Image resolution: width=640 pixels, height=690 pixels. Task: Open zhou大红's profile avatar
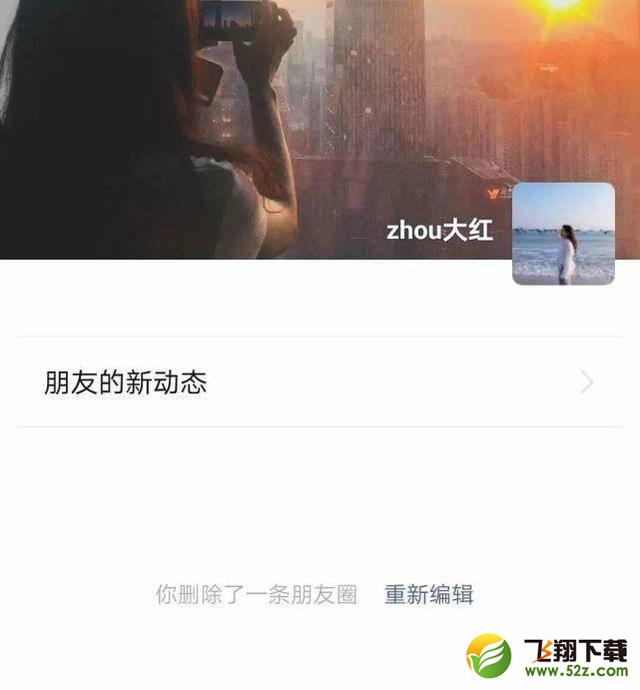(563, 234)
